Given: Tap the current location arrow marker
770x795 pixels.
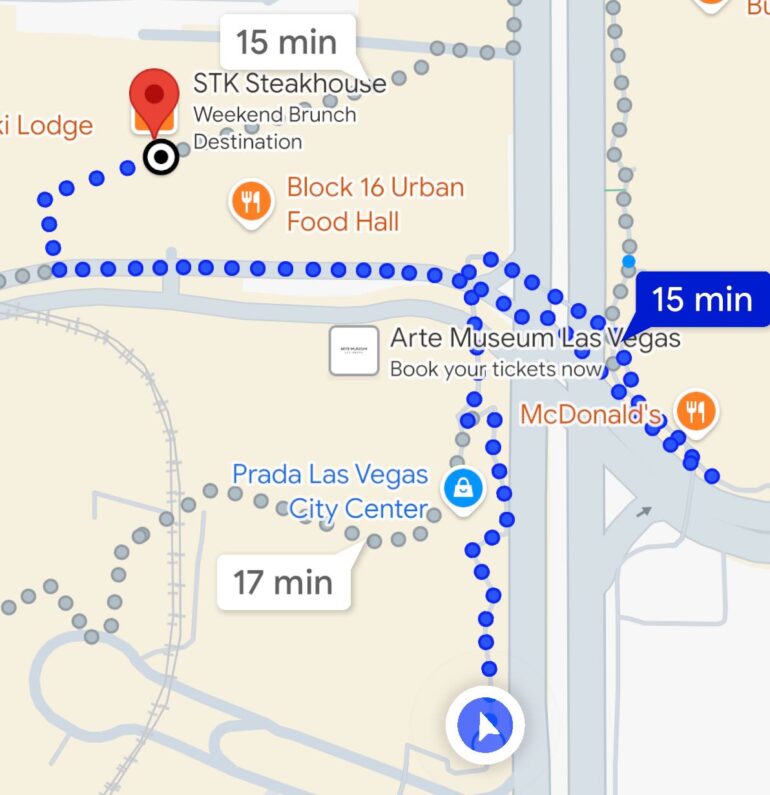Looking at the screenshot, I should point(485,726).
